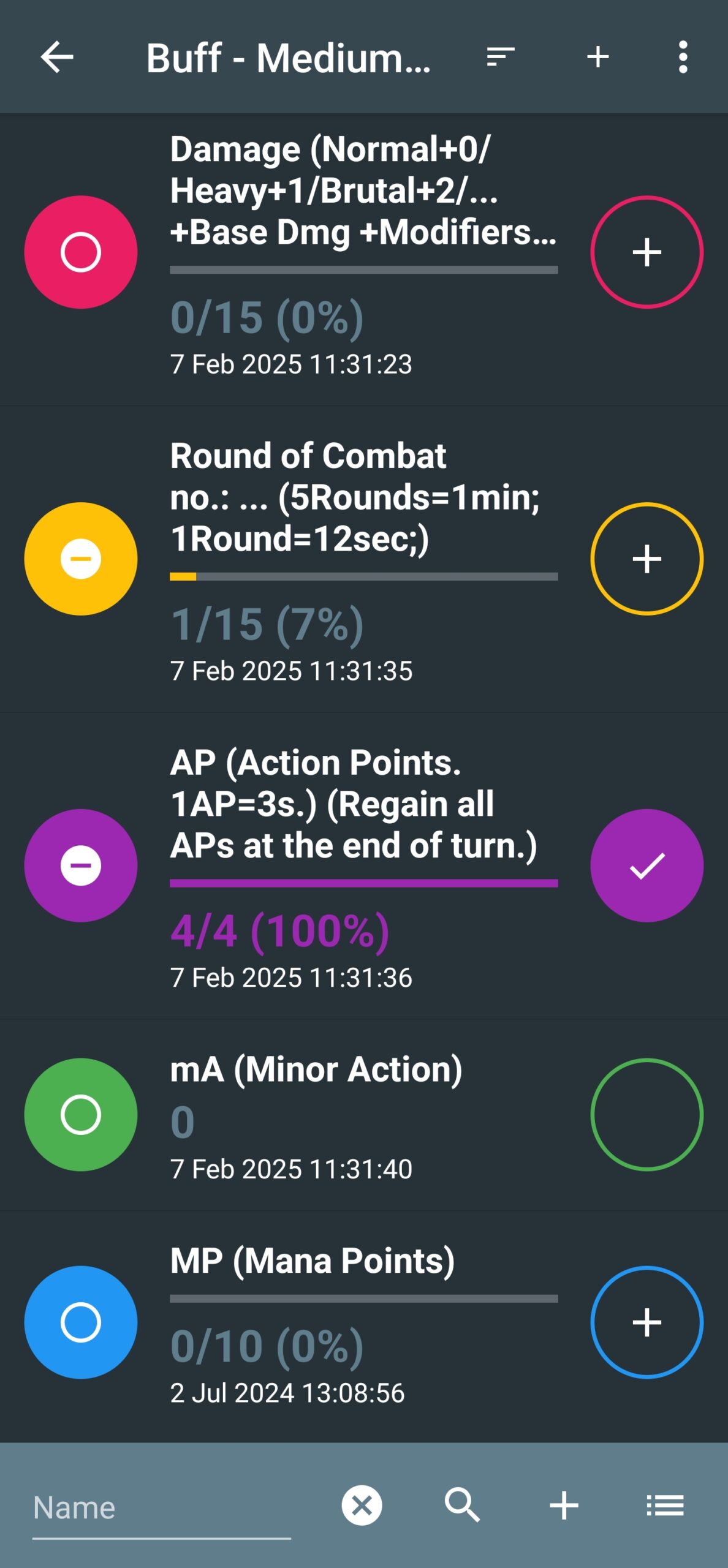This screenshot has height=1568, width=728.
Task: Tap the filled blue MP Mana Points button
Action: (81, 1322)
